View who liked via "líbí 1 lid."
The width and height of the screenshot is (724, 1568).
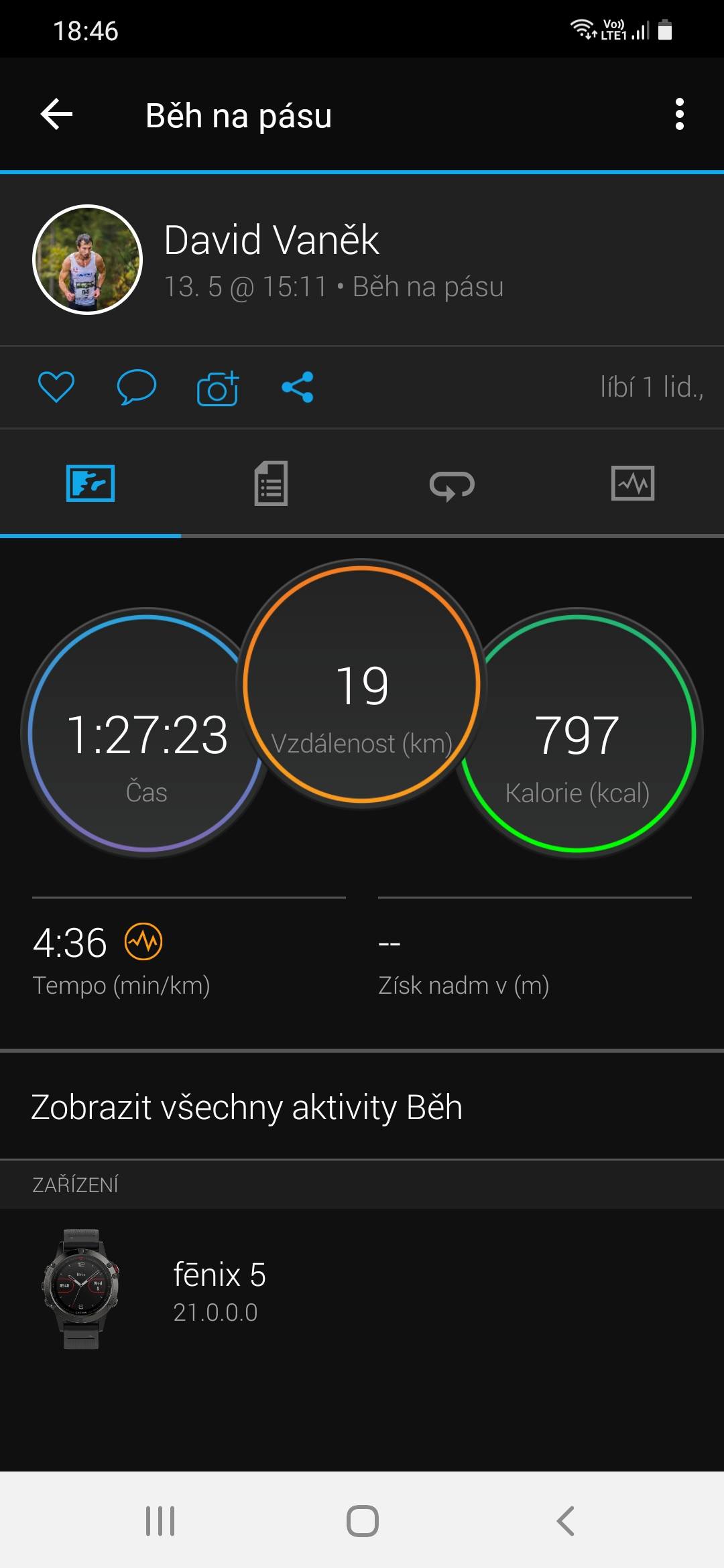652,387
